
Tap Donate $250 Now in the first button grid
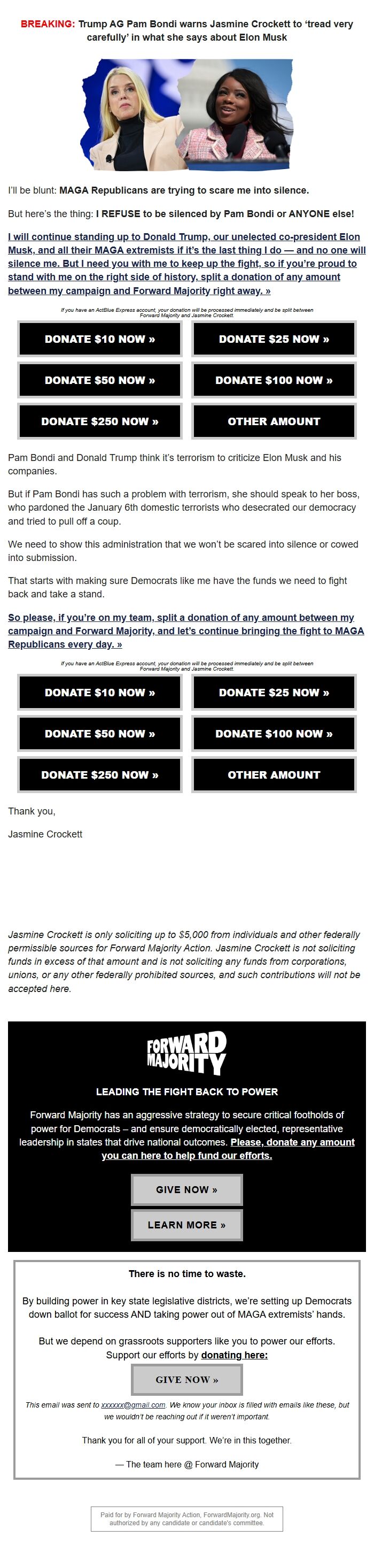[100, 421]
